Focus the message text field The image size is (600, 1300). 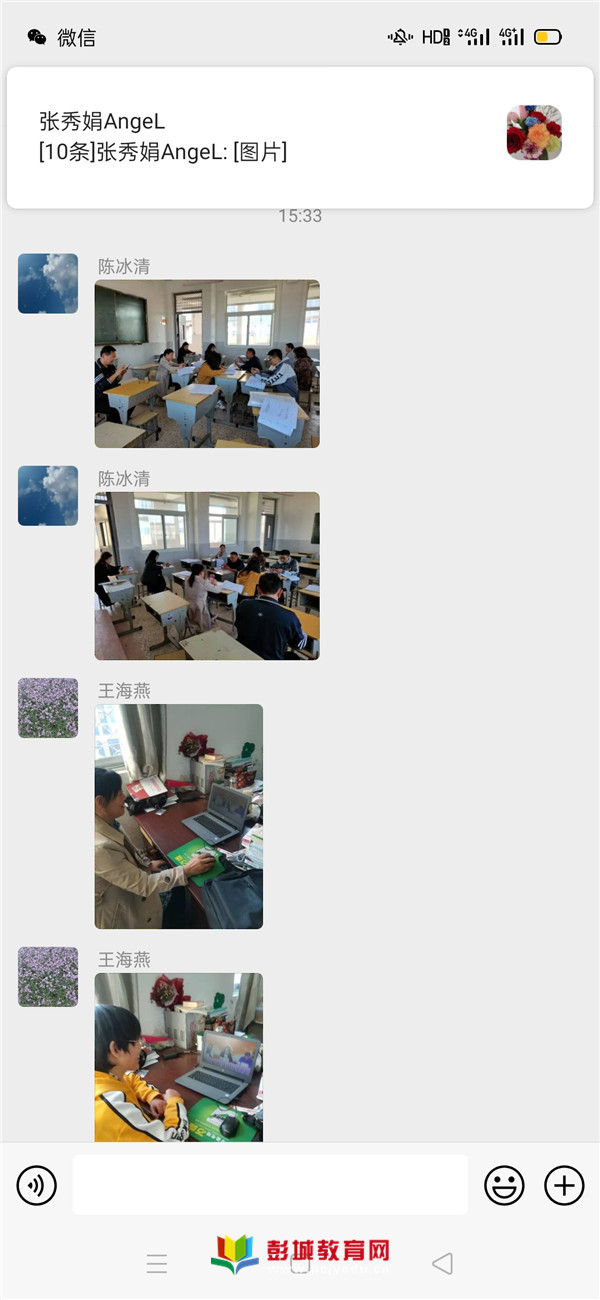pyautogui.click(x=270, y=1186)
